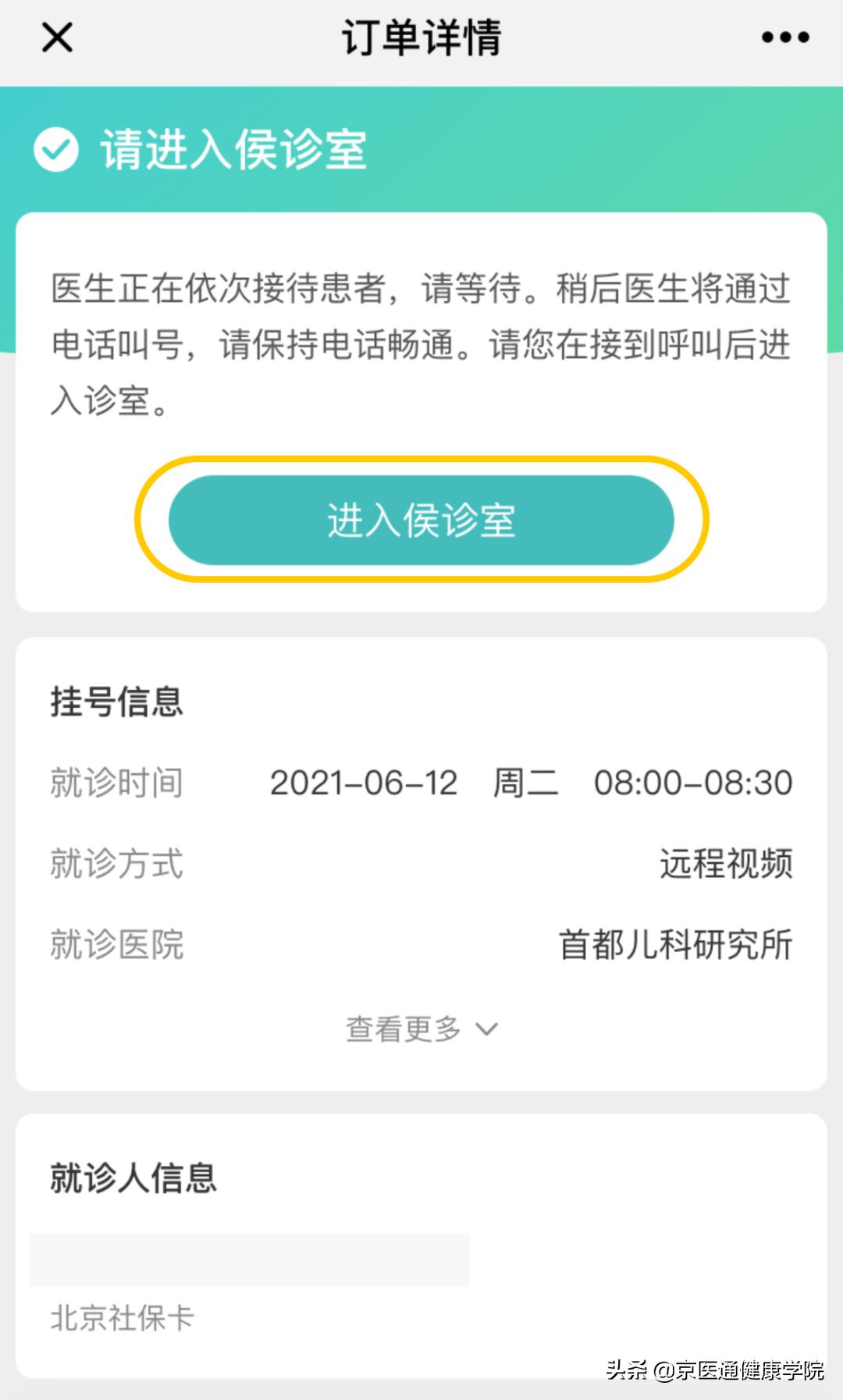Tap the 订单详情 title in the header
The height and width of the screenshot is (1400, 843).
click(x=421, y=36)
